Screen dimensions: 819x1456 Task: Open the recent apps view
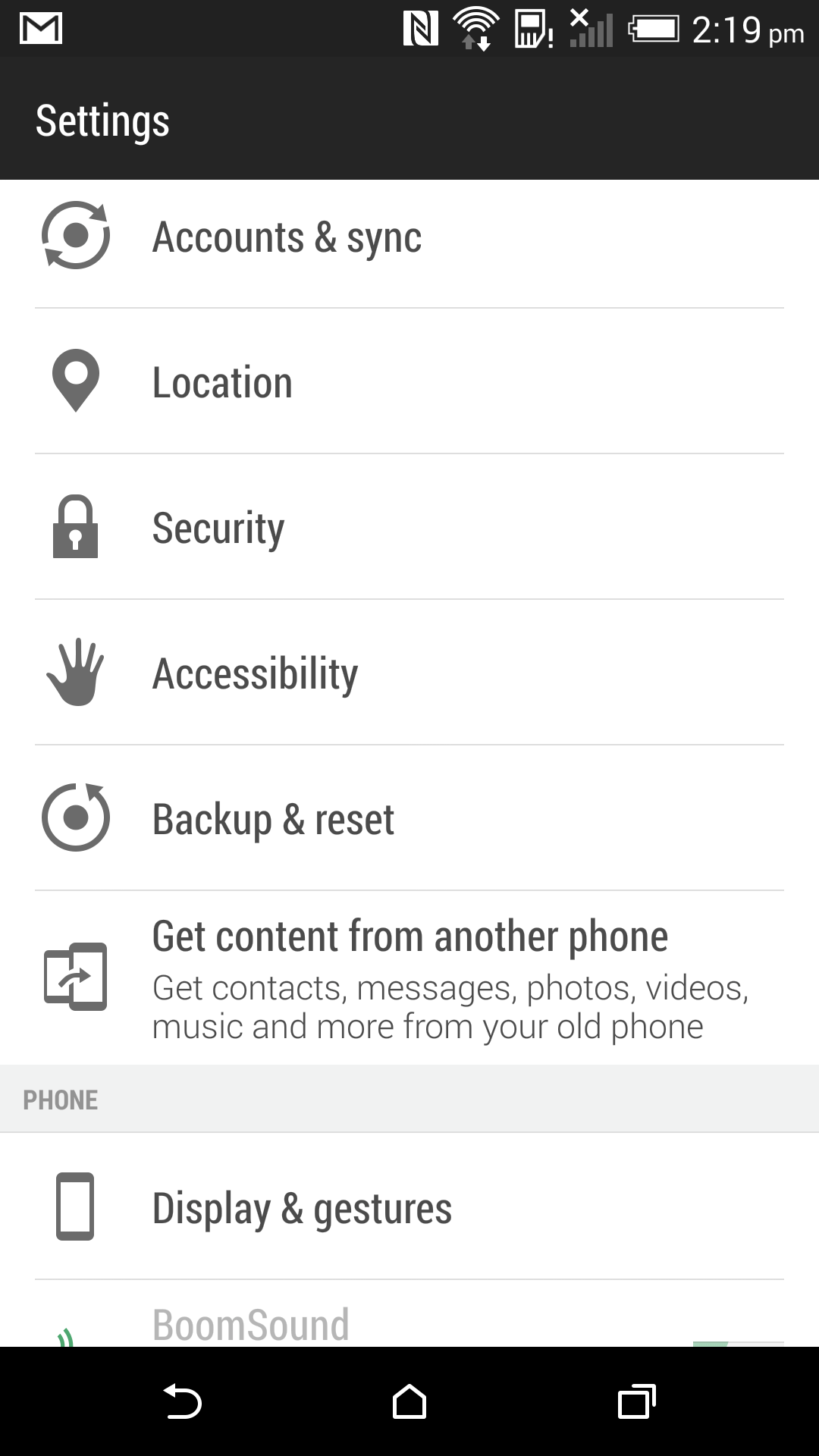[637, 1401]
